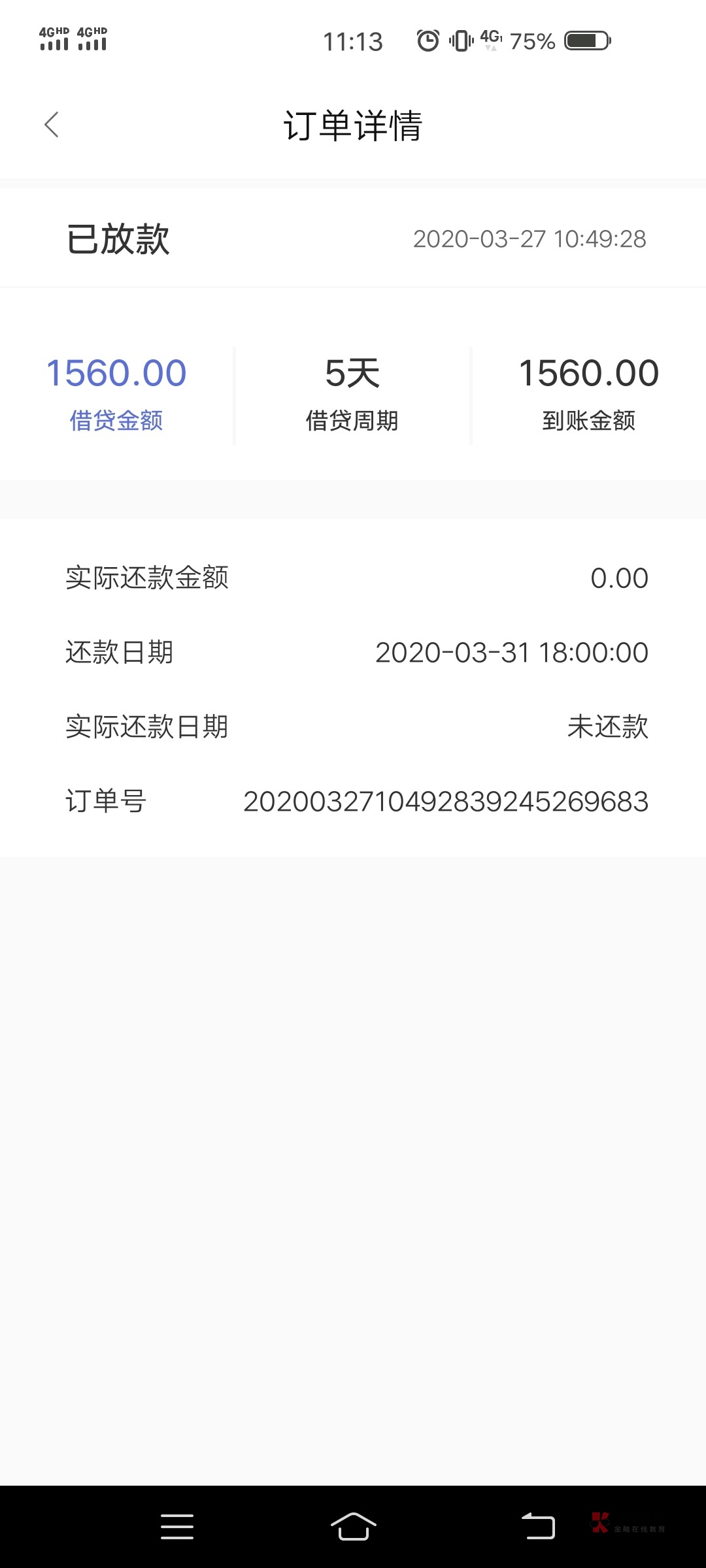Screen dimensions: 706x1568
Task: Open the system recent apps menu
Action: click(x=176, y=1527)
